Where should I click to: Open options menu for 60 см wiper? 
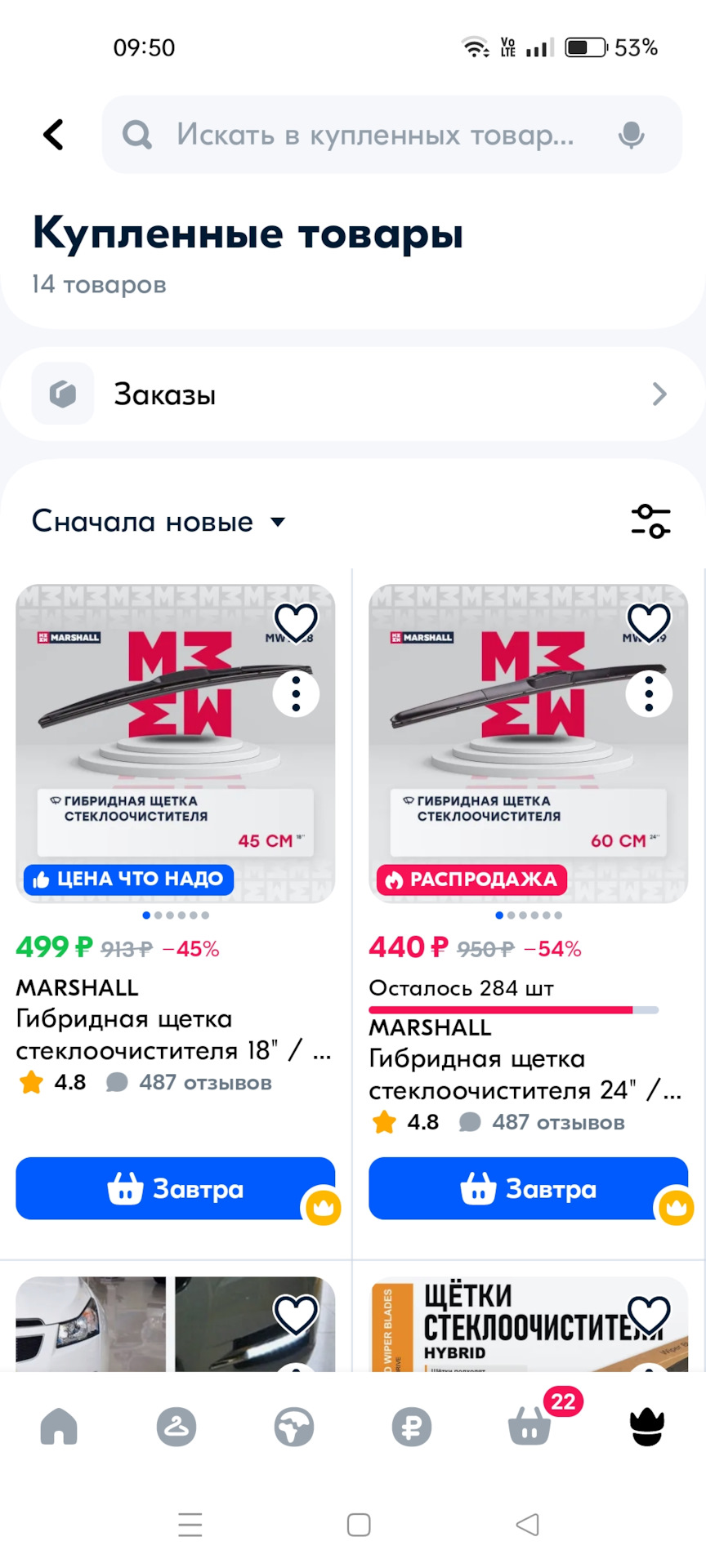(x=649, y=694)
